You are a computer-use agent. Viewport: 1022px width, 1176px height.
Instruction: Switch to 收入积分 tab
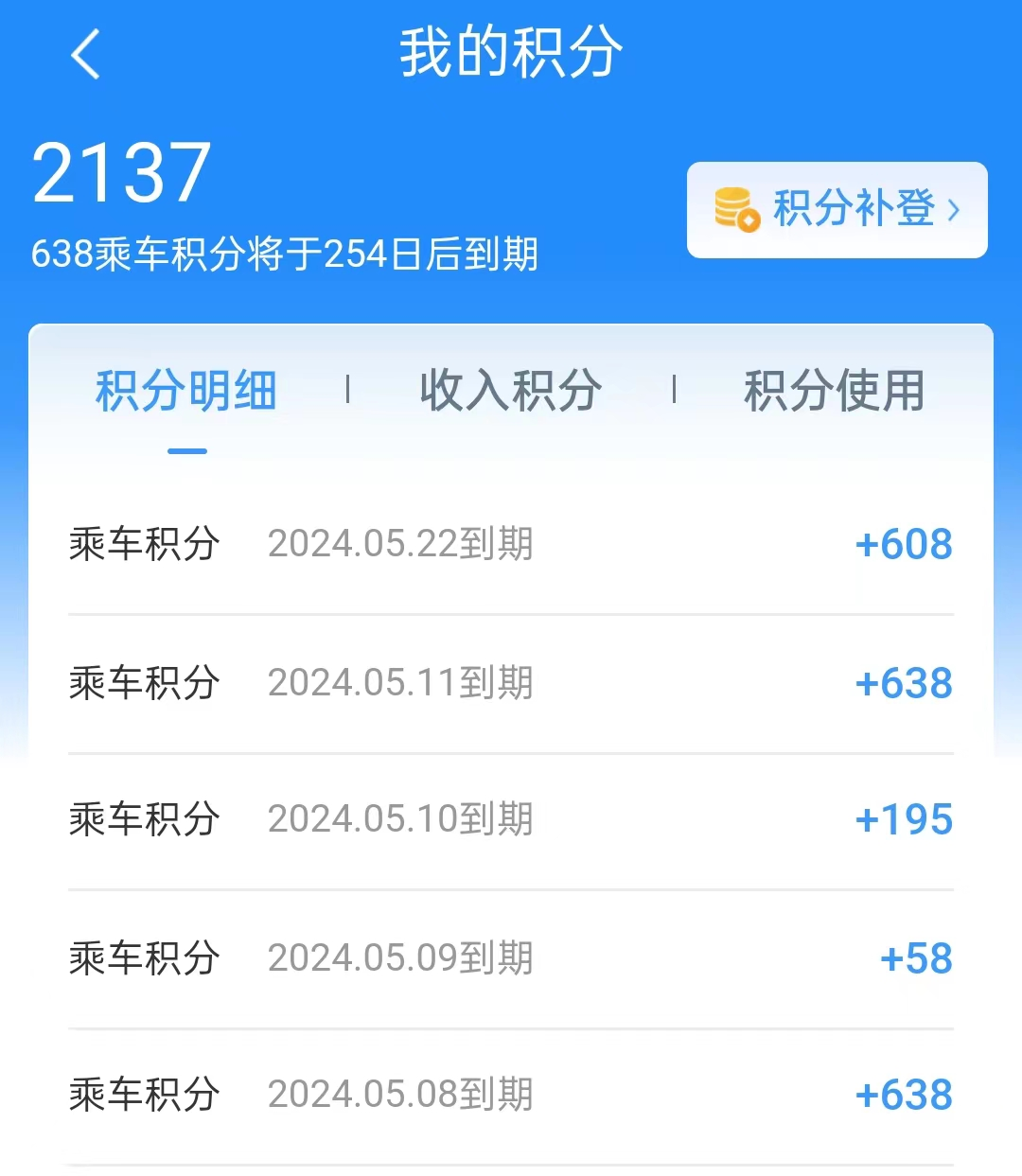[510, 391]
